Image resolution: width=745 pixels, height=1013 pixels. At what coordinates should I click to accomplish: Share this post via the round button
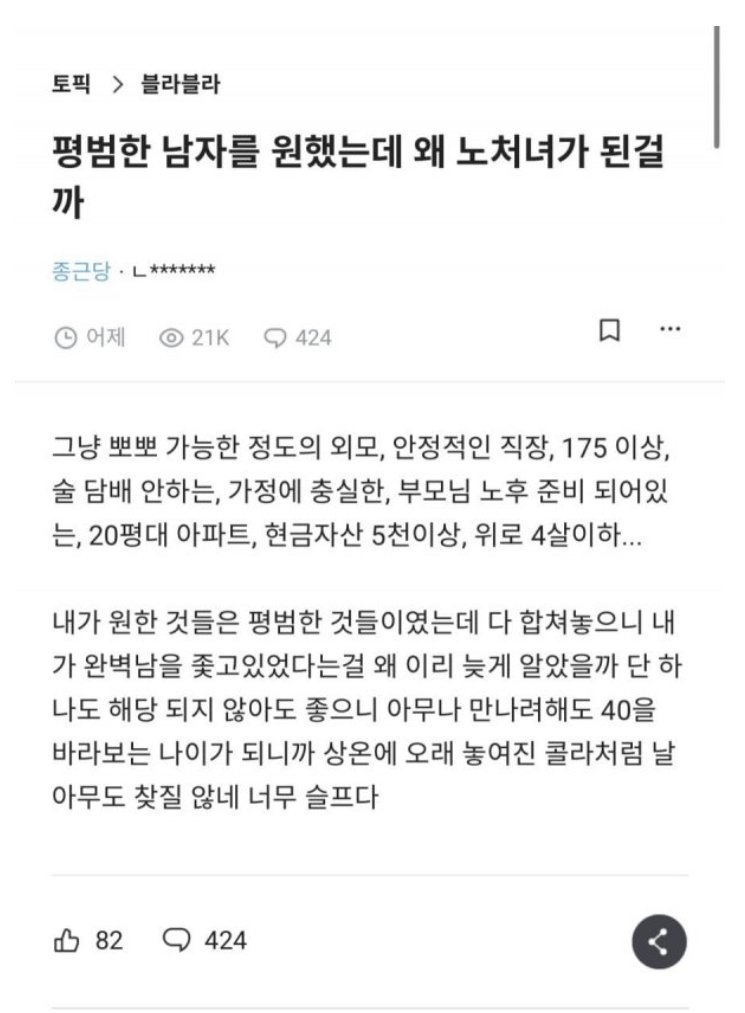659,941
